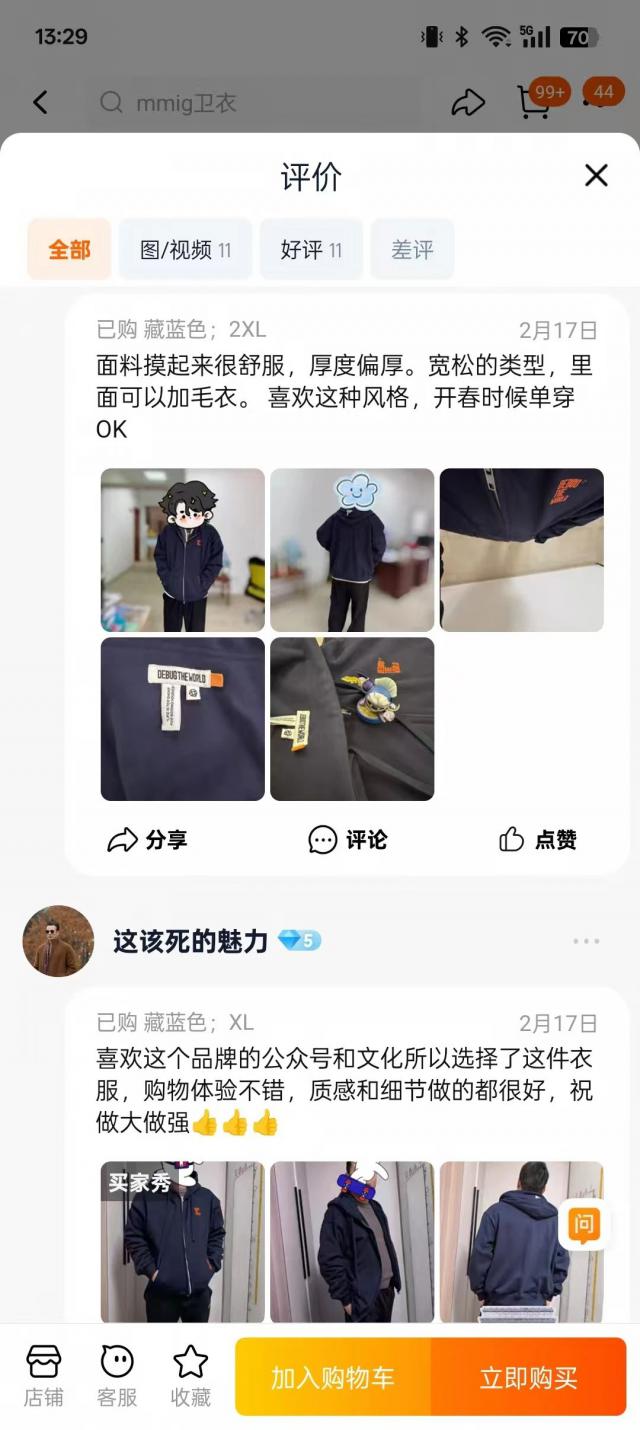Open the DEBUGTHEWORLD label photo in review
640x1430 pixels.
tap(182, 719)
